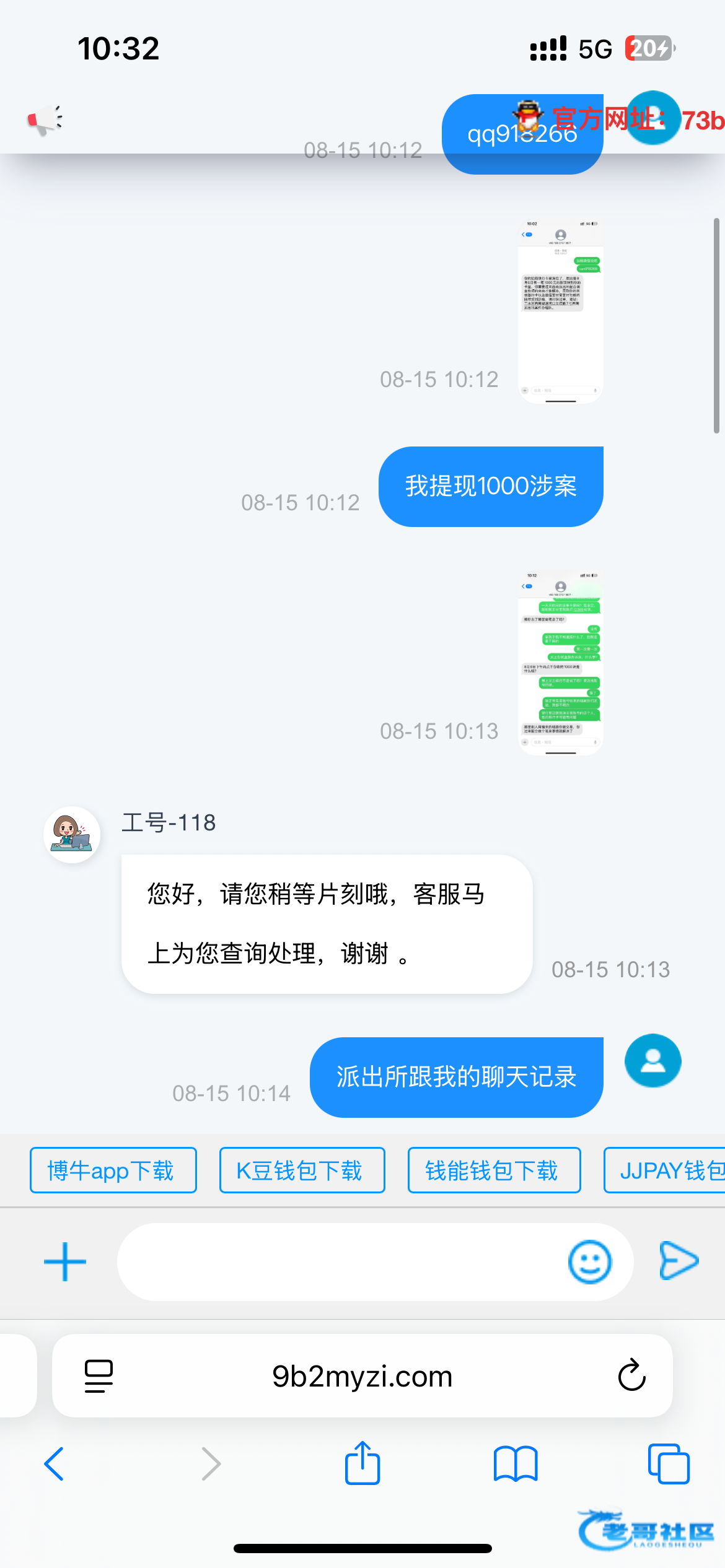Reload the 9b2myzi.com page
Viewport: 725px width, 1568px height.
pos(631,1375)
